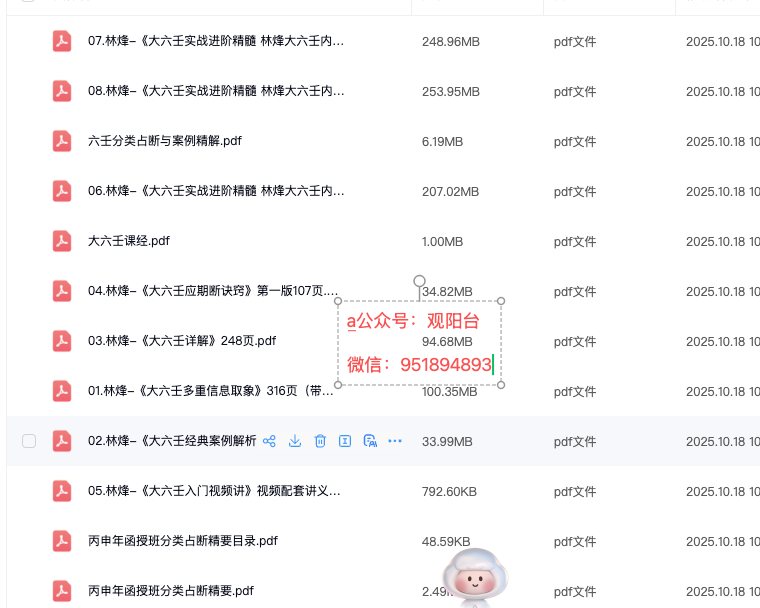Image resolution: width=760 pixels, height=608 pixels.
Task: Share the 02.林烽 大六壬经典案例解析 file
Action: point(269,441)
